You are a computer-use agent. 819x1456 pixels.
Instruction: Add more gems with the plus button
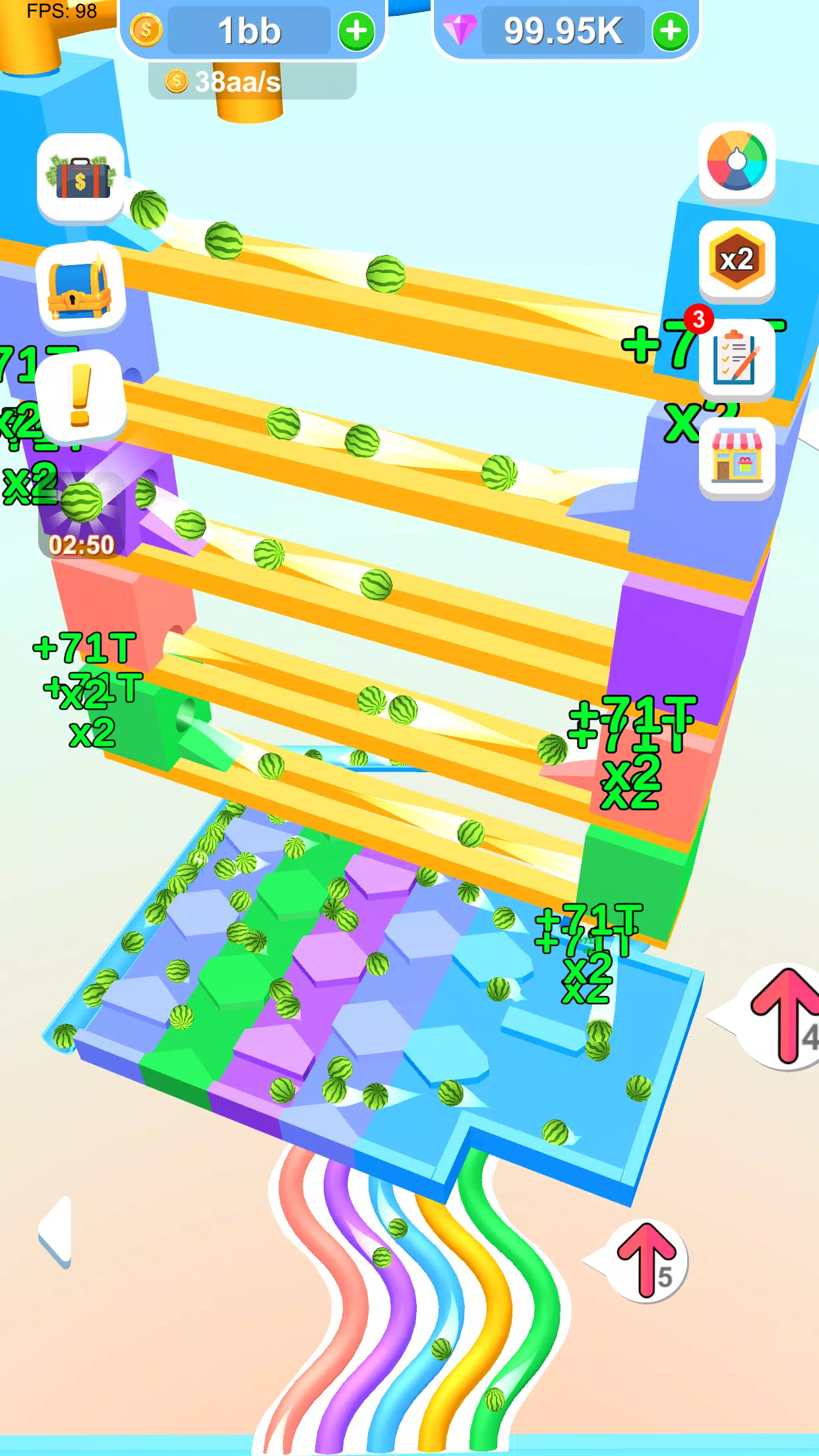pos(670,31)
